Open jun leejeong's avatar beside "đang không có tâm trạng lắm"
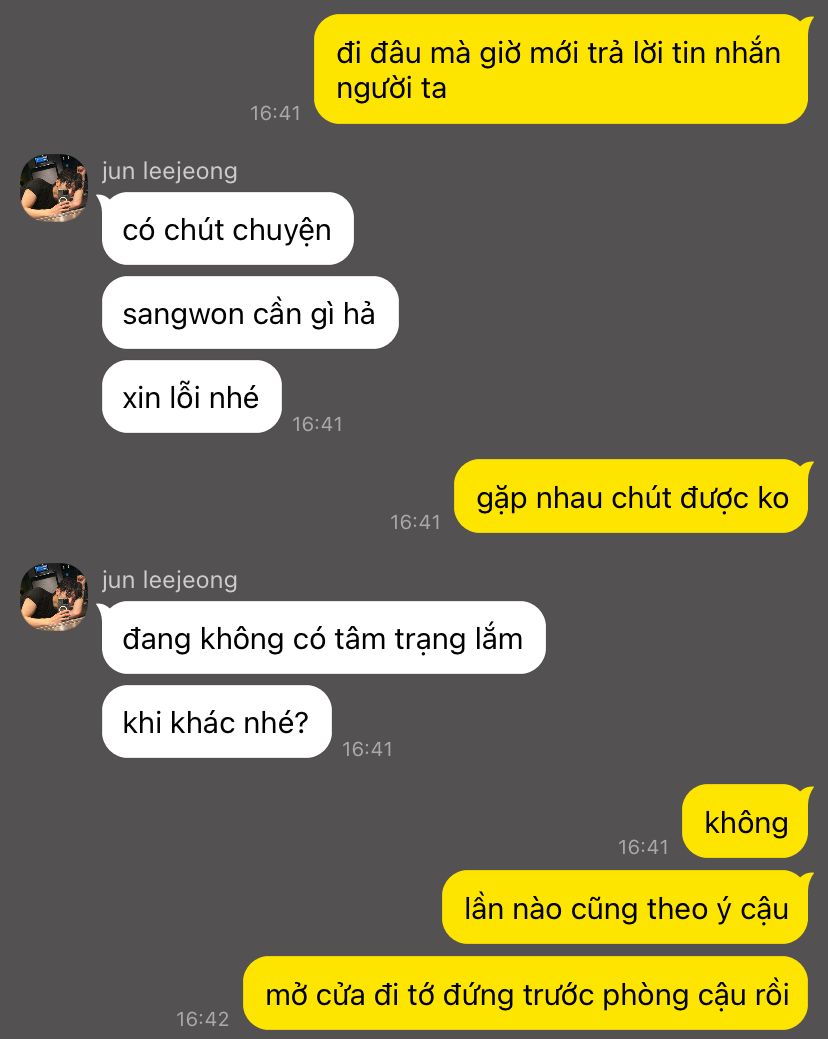Image resolution: width=828 pixels, height=1039 pixels. pyautogui.click(x=54, y=597)
